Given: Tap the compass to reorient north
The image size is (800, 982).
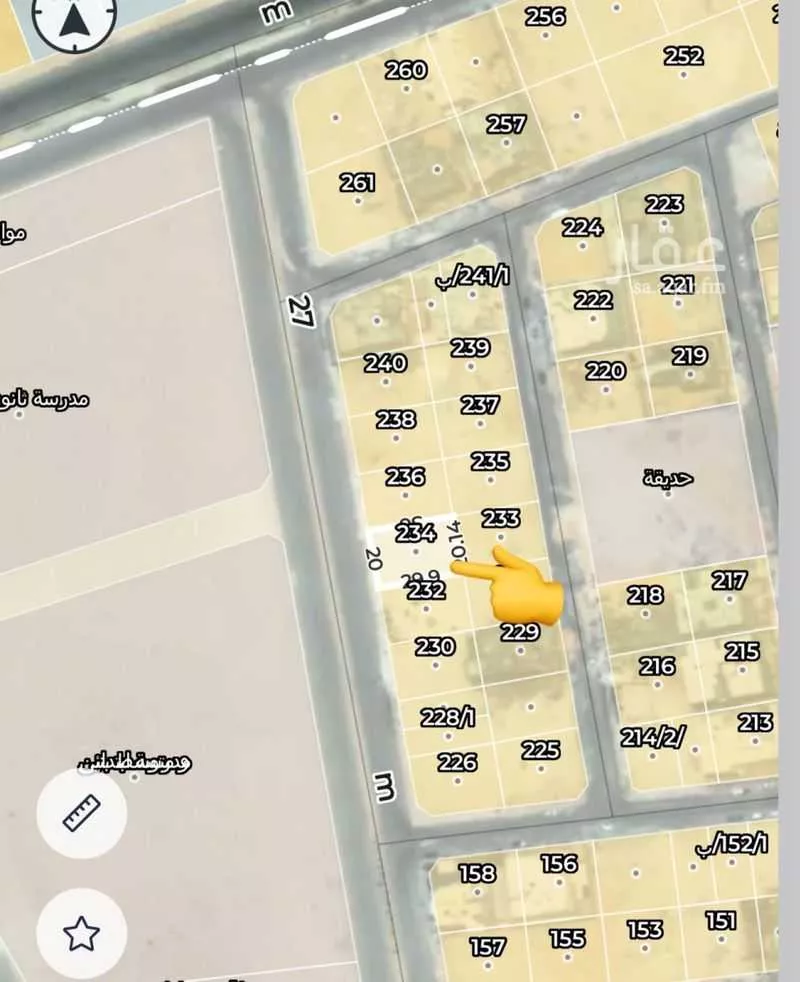Looking at the screenshot, I should tap(73, 17).
